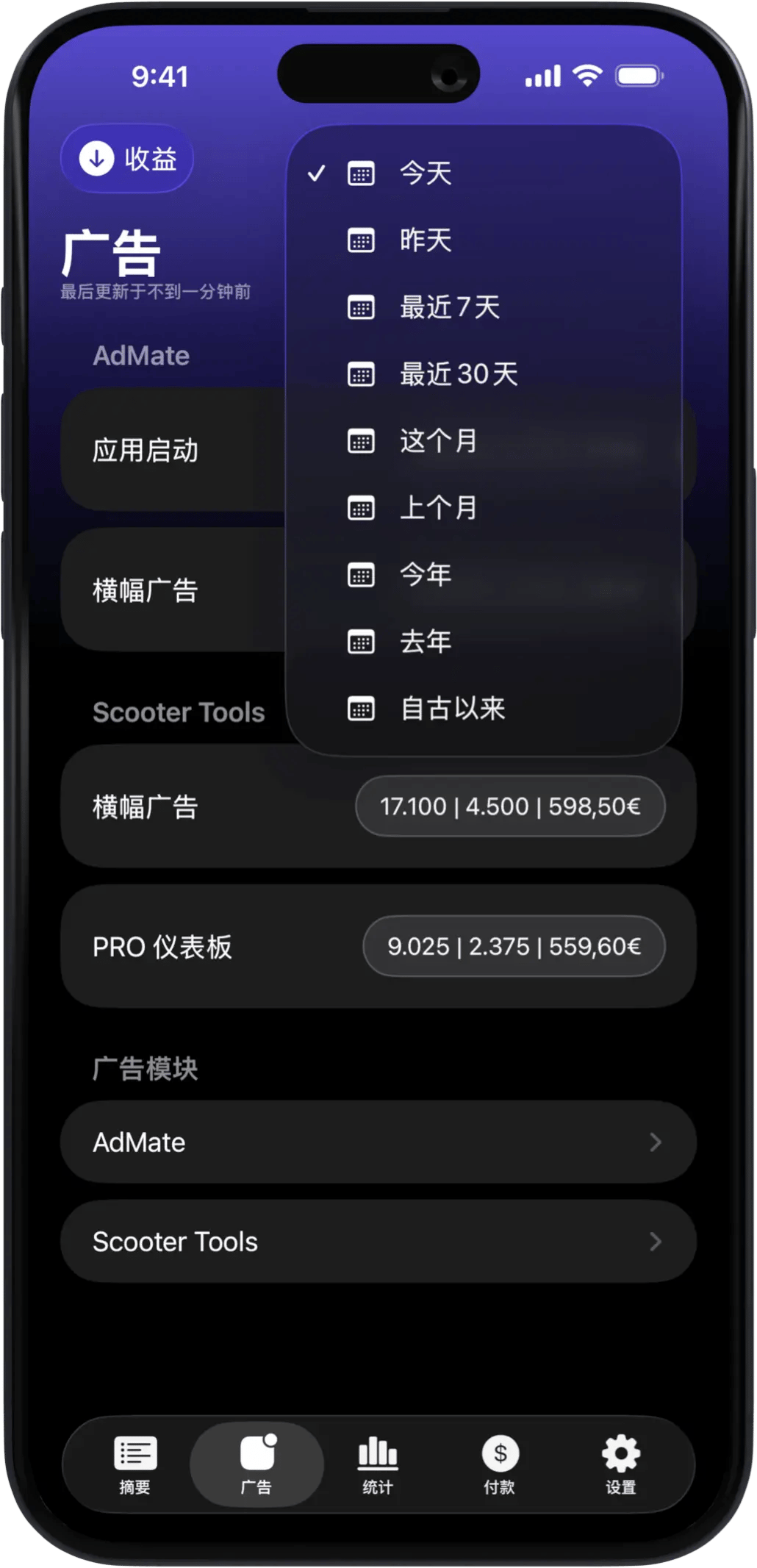Open the AdMate row under 广告模块

[x=378, y=1142]
